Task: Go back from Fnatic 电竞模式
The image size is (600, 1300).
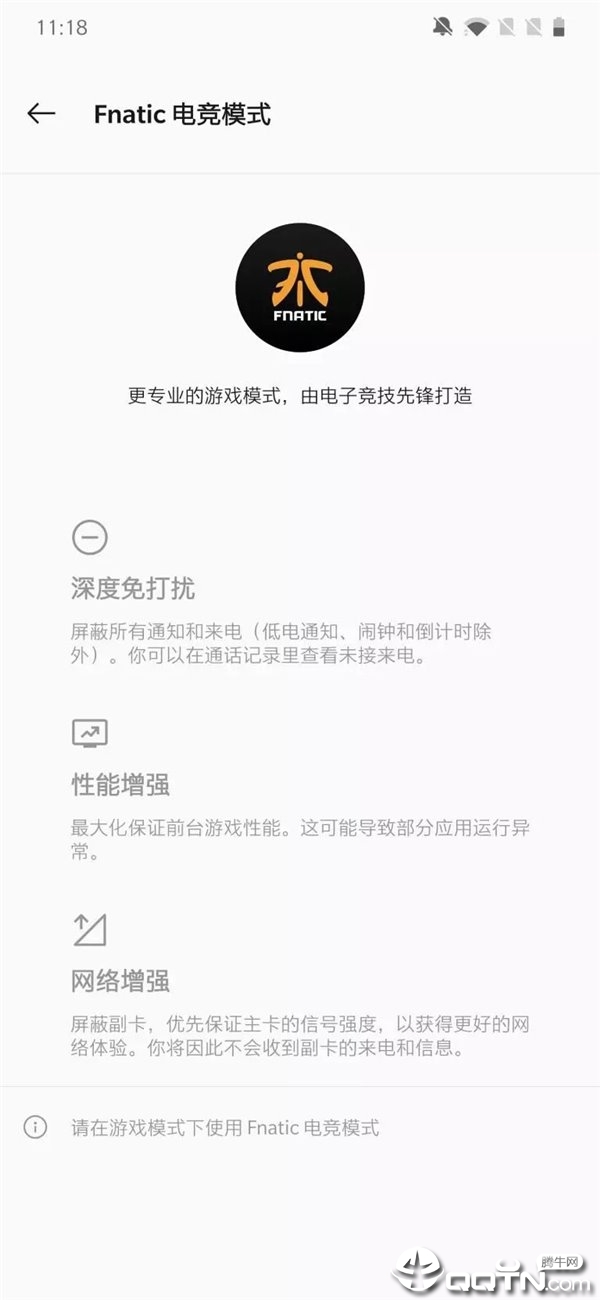Action: pos(41,114)
